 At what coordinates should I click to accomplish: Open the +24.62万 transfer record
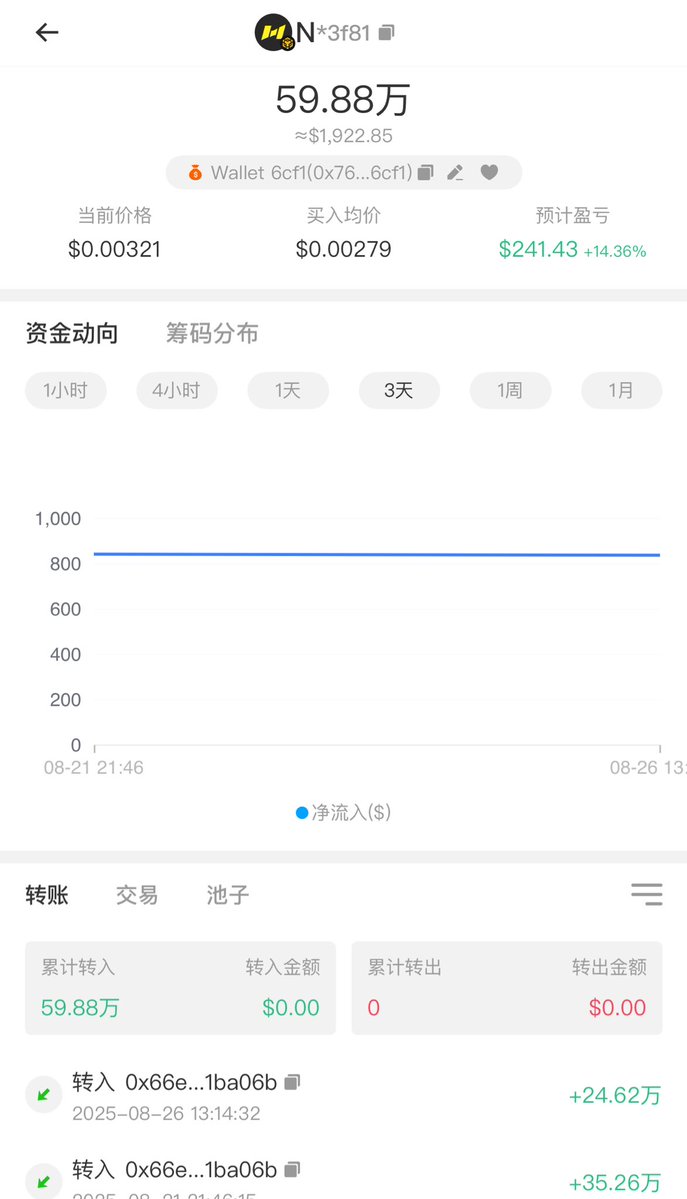point(344,1096)
